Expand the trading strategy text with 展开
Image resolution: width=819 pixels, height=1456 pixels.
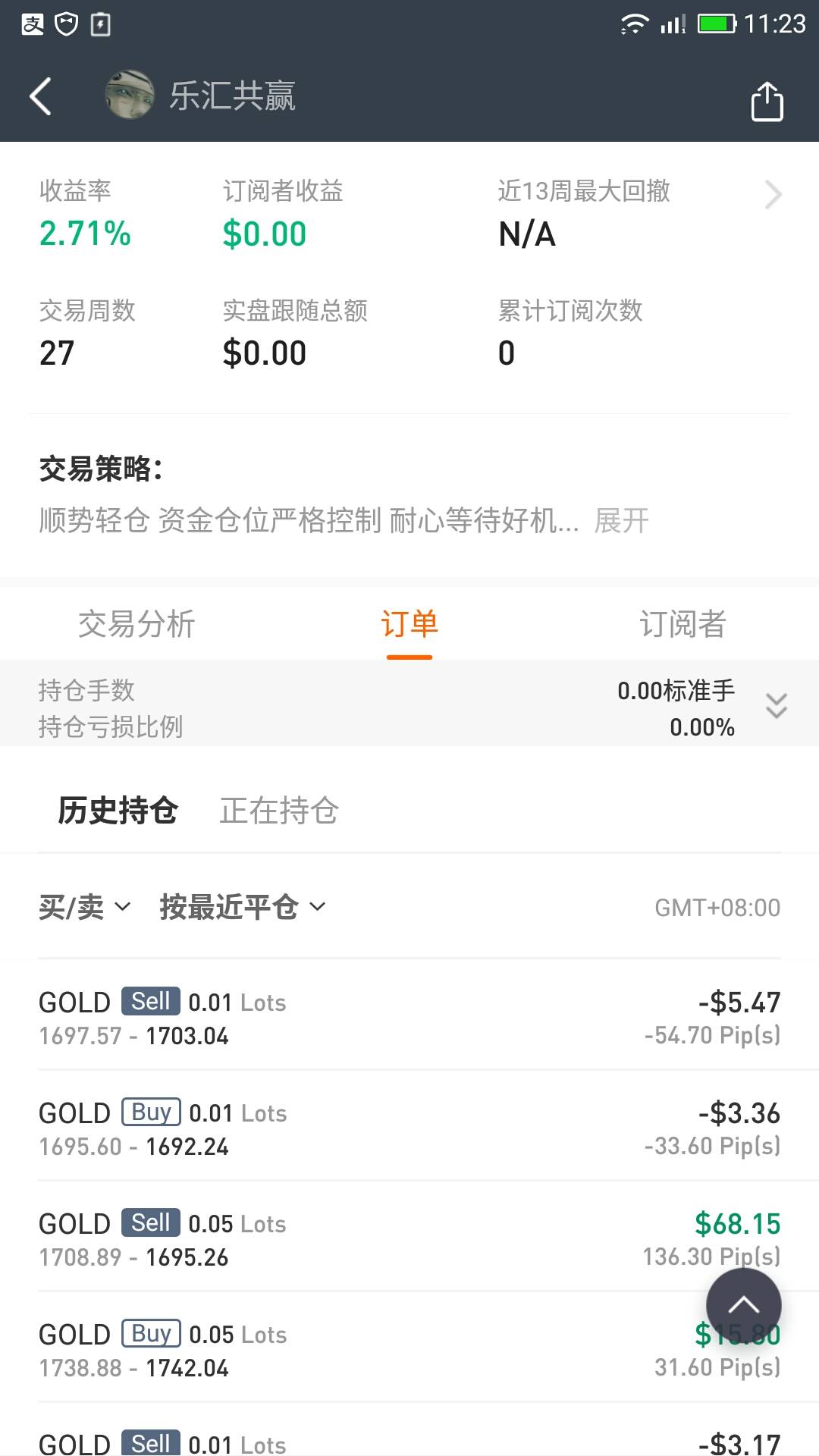tap(622, 521)
